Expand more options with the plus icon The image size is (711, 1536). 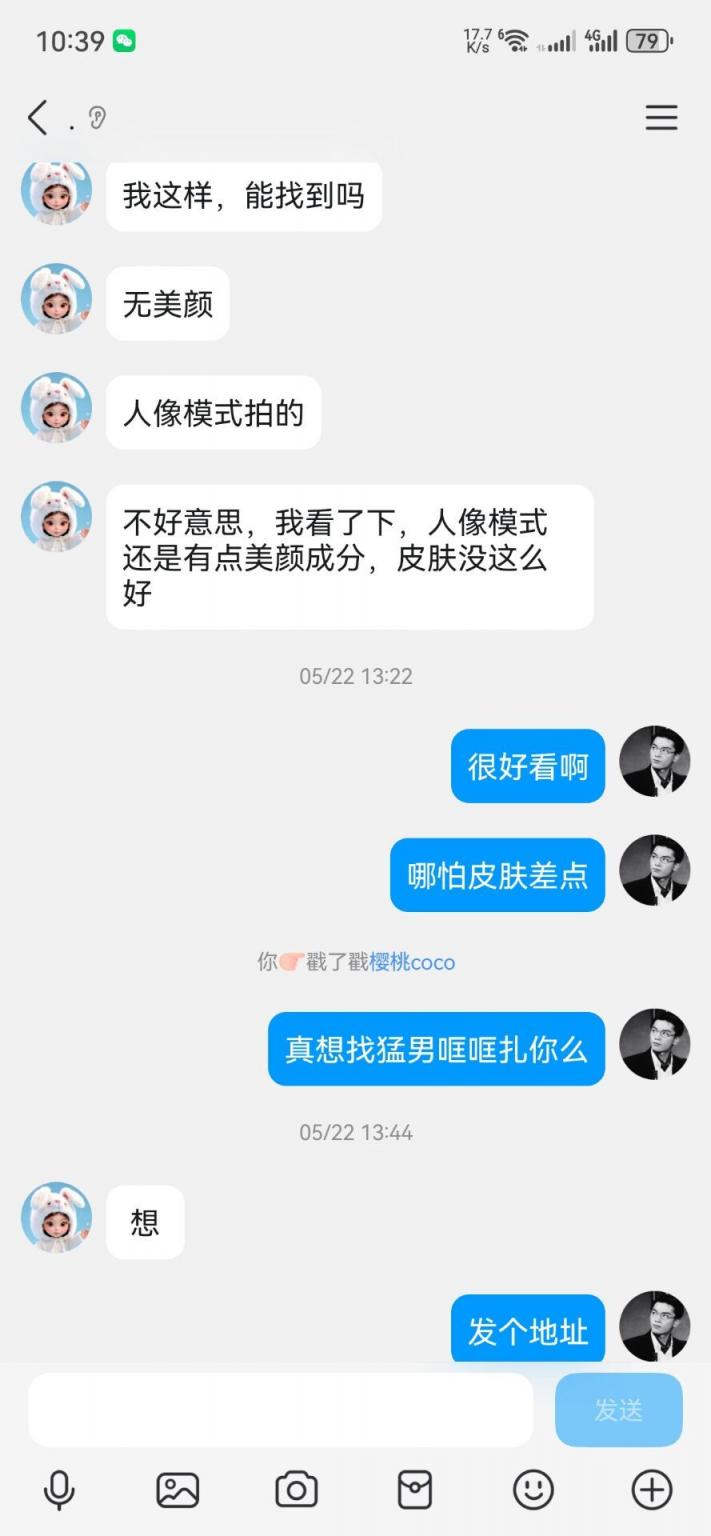click(652, 1490)
